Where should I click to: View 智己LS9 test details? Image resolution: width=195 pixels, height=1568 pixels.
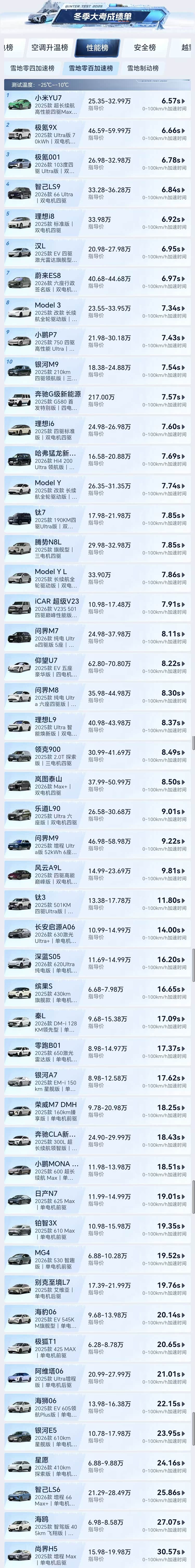[97, 193]
